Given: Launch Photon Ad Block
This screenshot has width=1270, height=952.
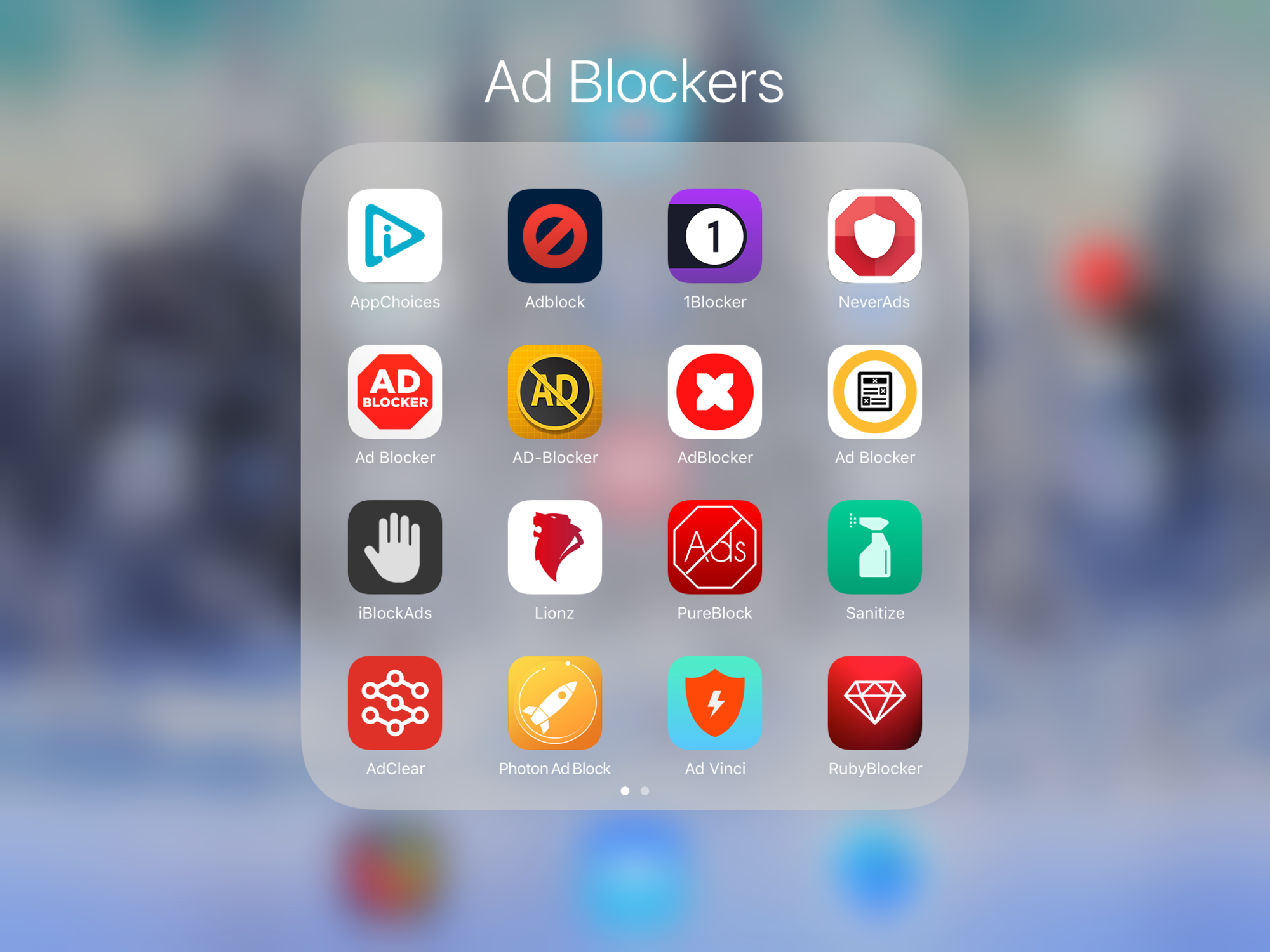Looking at the screenshot, I should 554,703.
